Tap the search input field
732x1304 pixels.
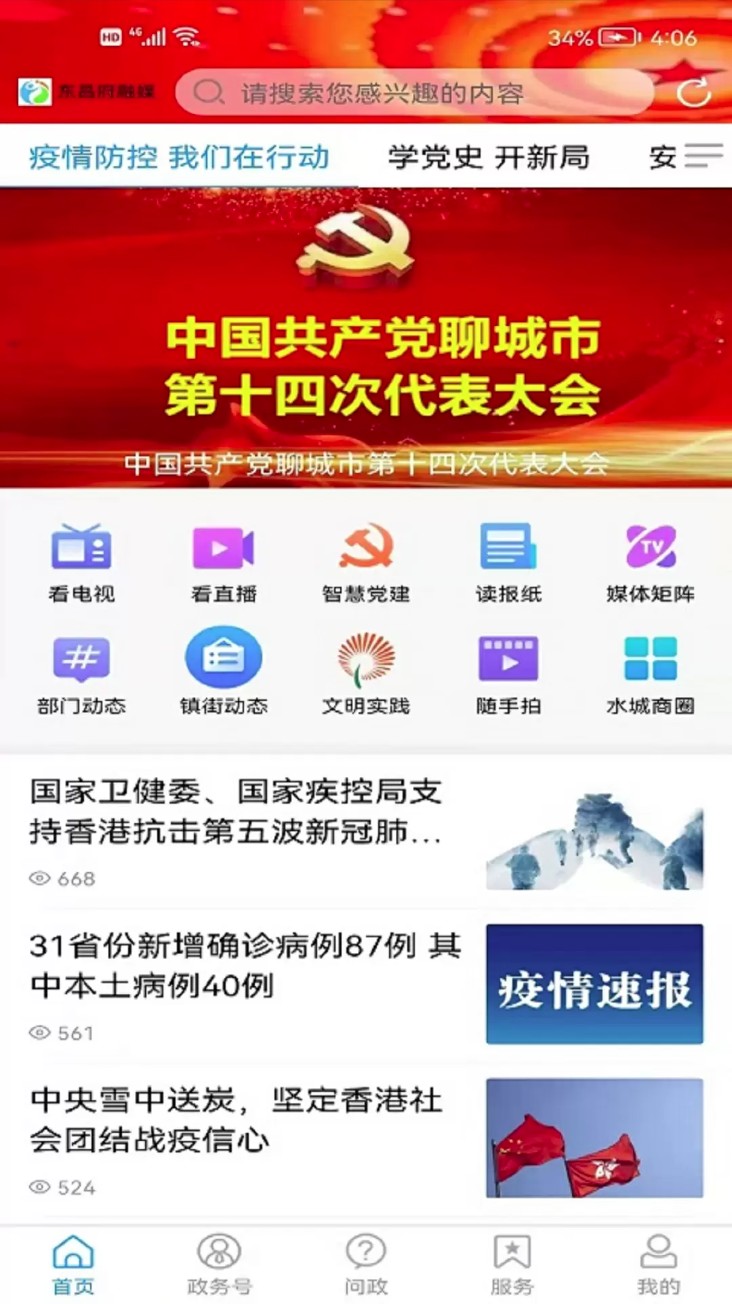(x=420, y=92)
